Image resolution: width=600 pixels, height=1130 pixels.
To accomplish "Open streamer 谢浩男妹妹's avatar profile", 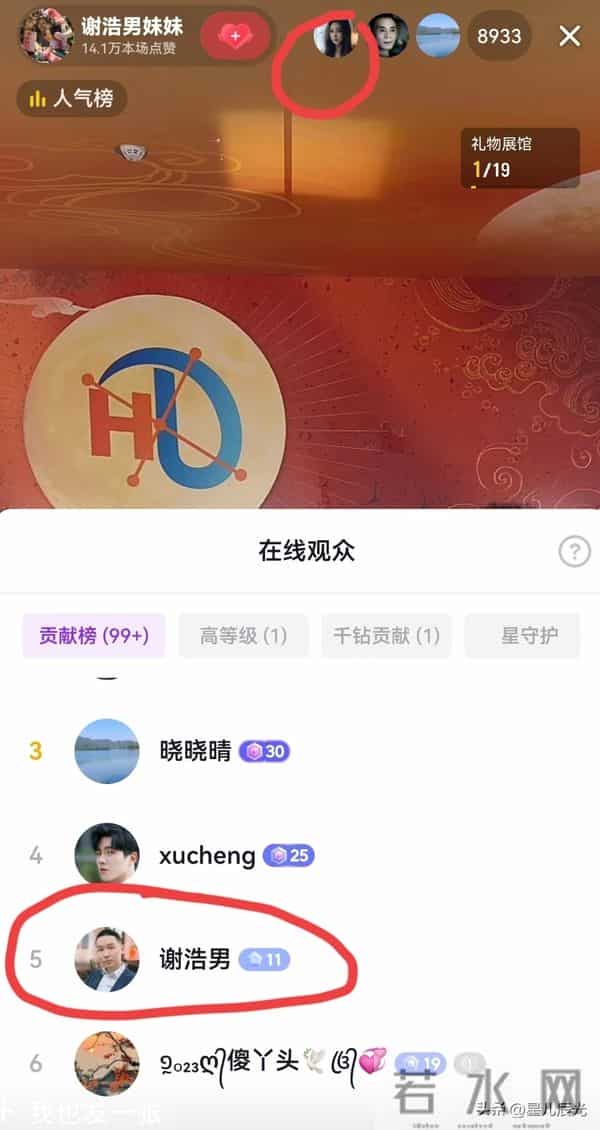I will [44, 36].
